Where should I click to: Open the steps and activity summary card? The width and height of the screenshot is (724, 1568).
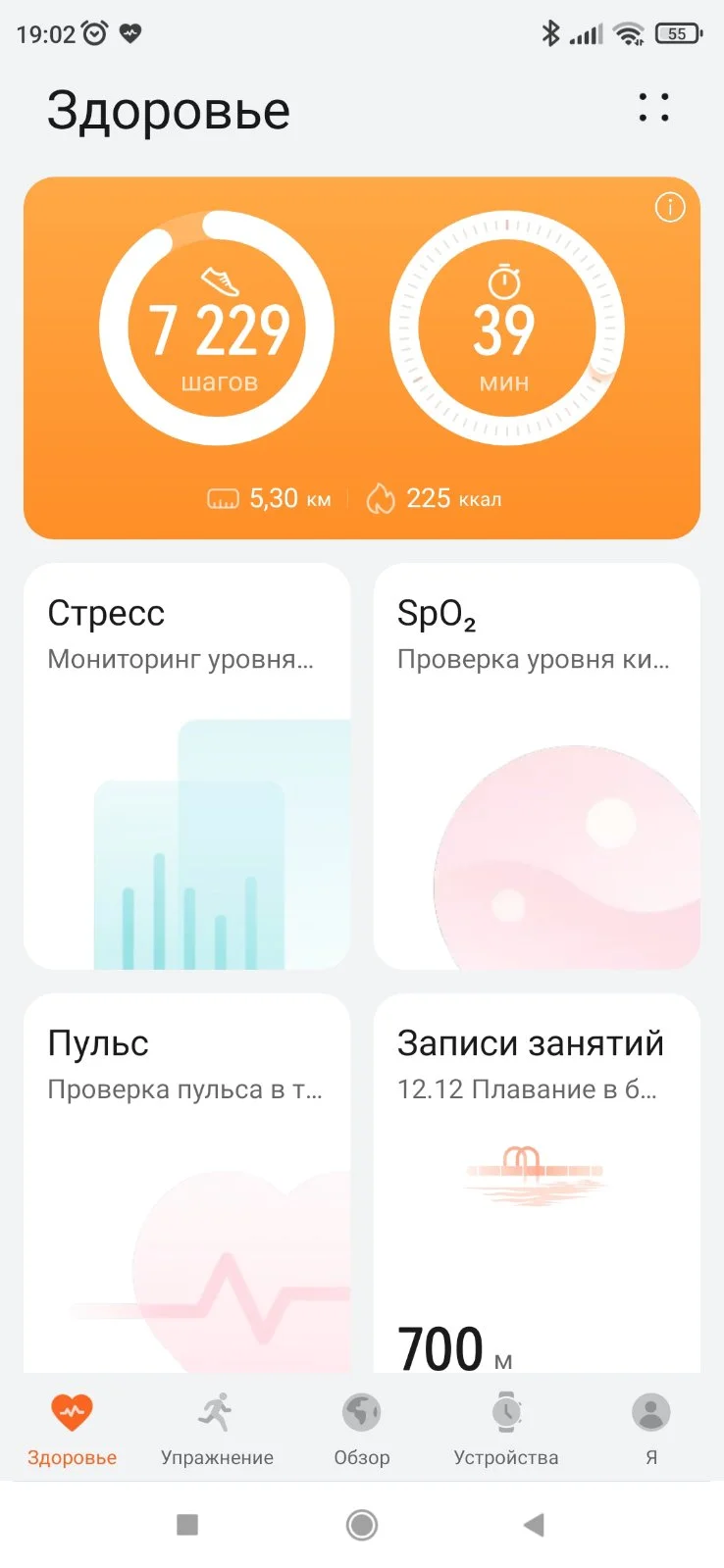coord(361,358)
